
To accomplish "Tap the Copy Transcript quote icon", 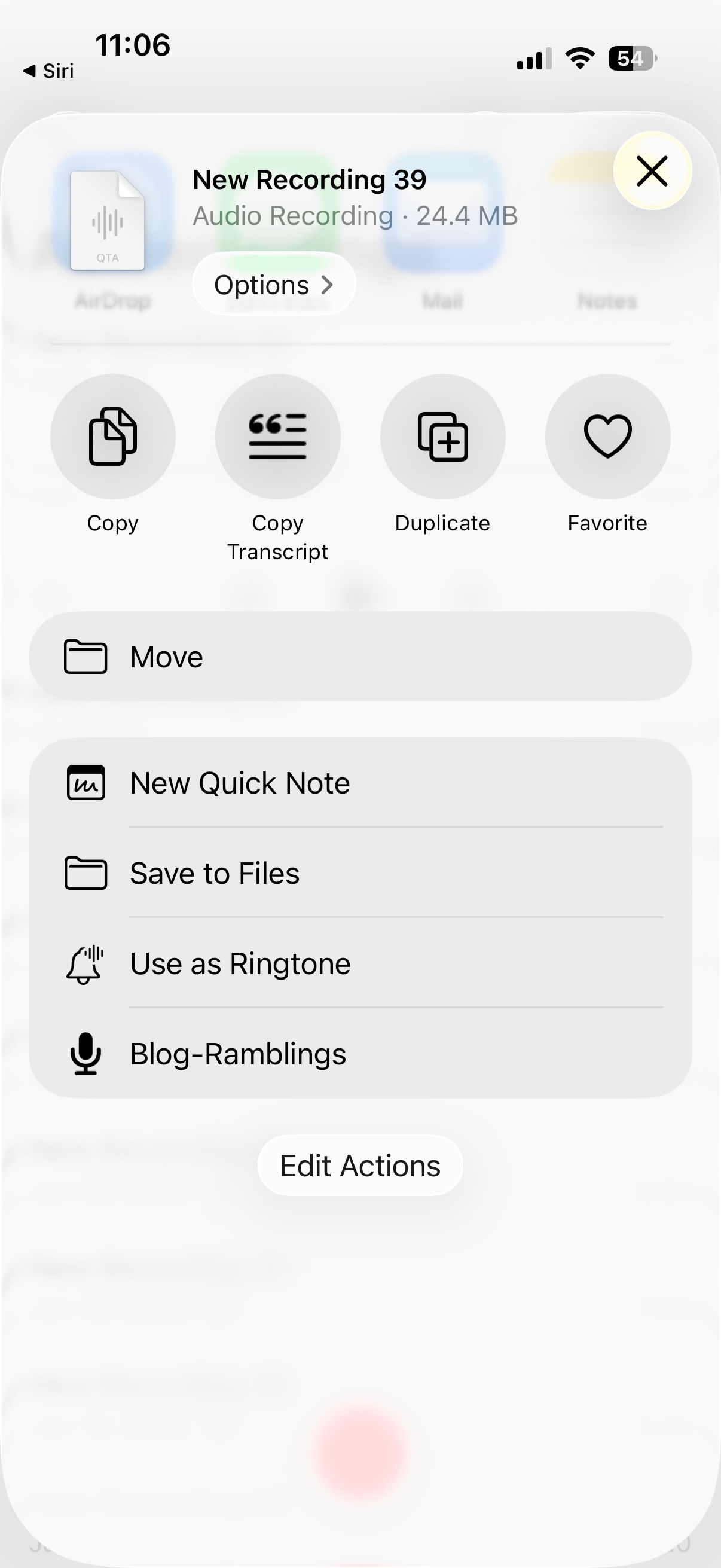I will 277,437.
